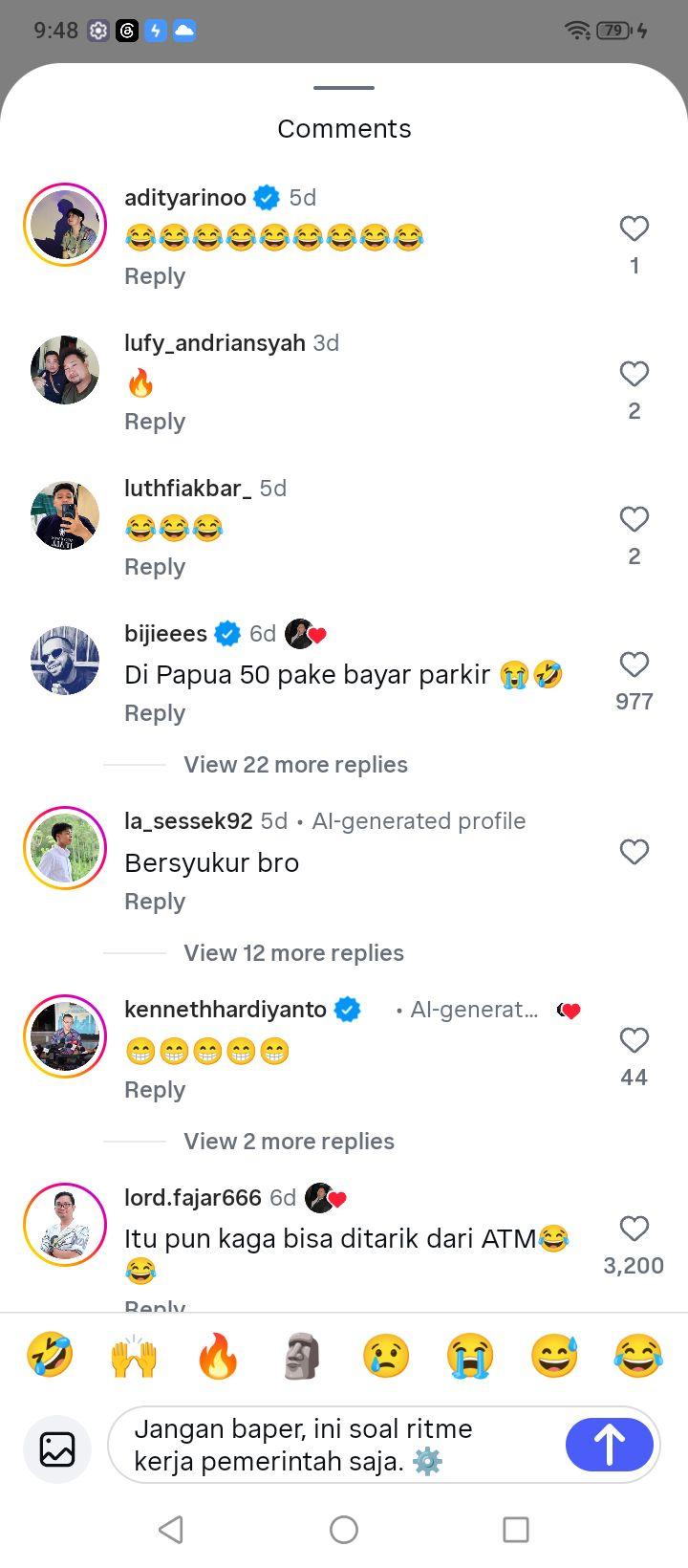The height and width of the screenshot is (1568, 688).
Task: Like the comment by lufy_andriansyah
Action: tap(634, 374)
